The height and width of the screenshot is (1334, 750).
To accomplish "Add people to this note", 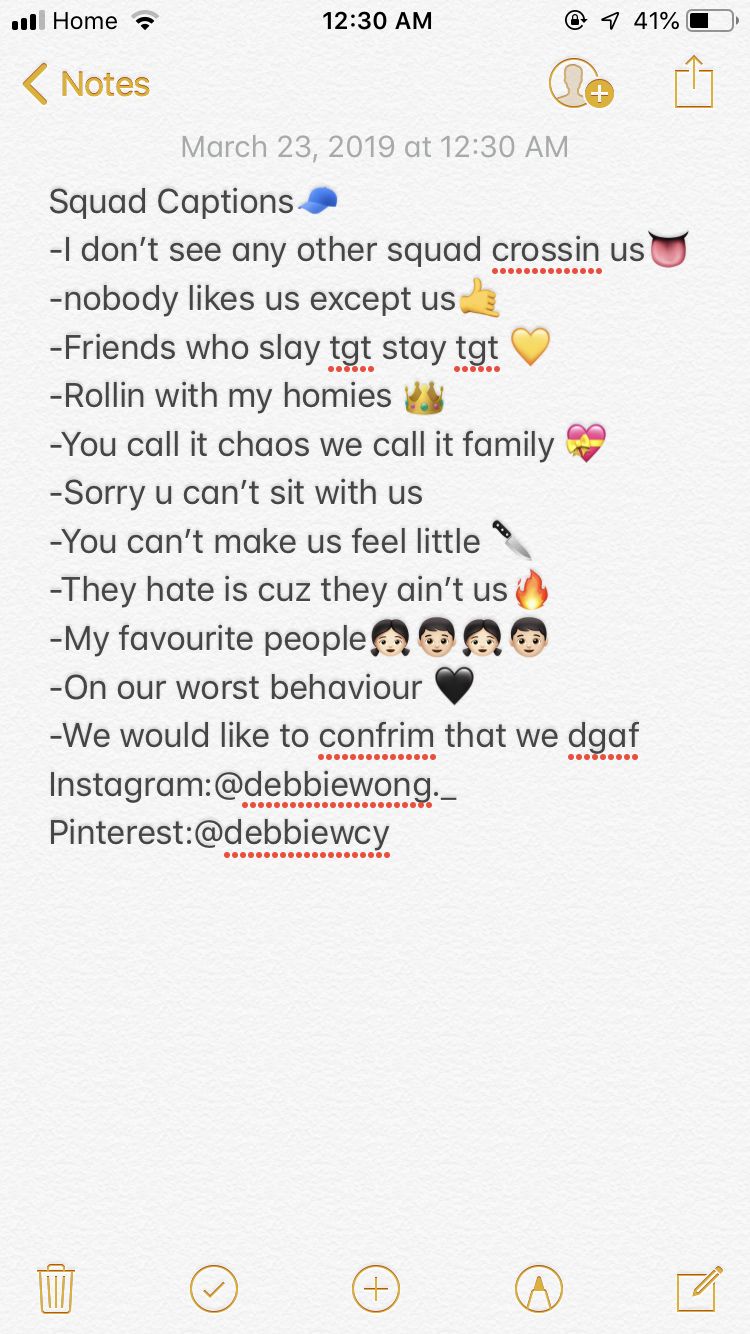I will [x=579, y=84].
